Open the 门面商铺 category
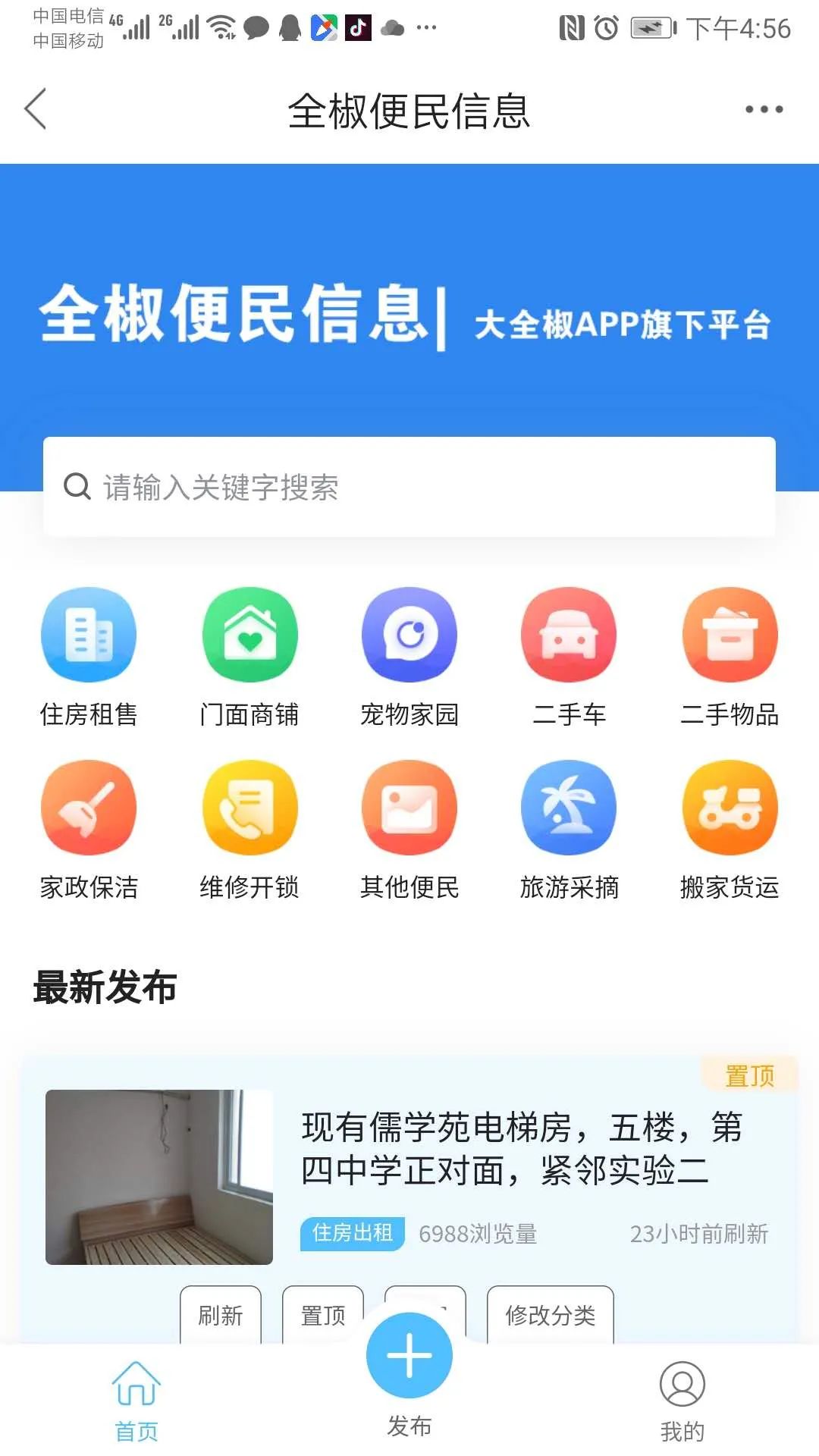The image size is (819, 1456). coord(249,657)
